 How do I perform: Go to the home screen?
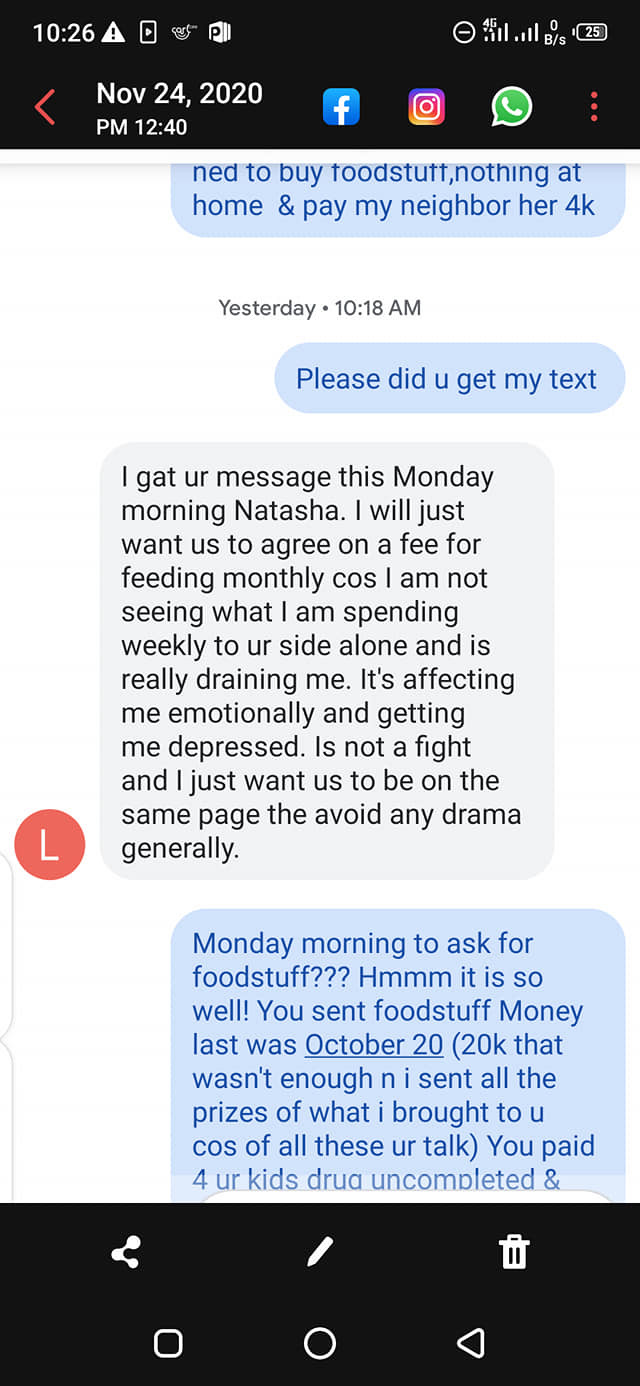320,1343
